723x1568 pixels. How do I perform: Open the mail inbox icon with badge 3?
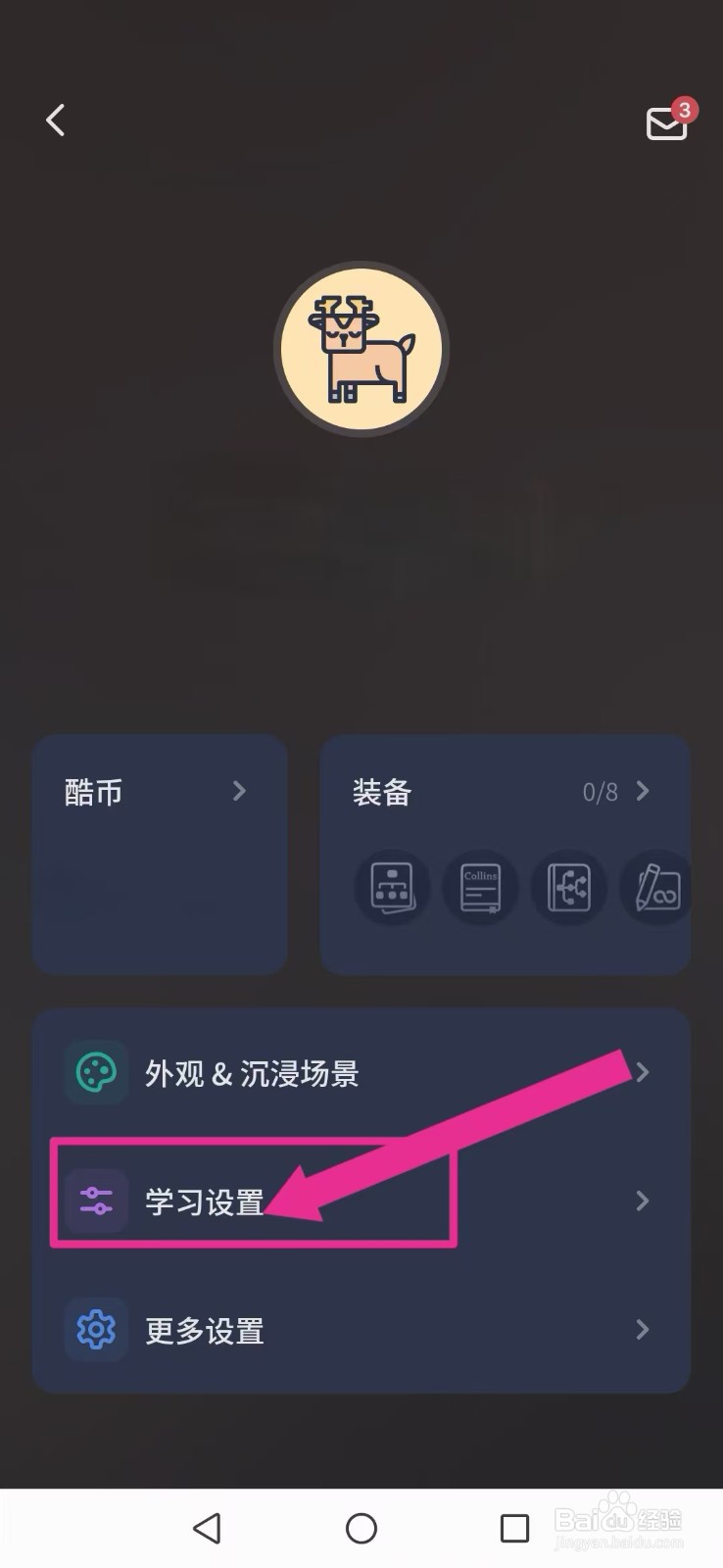point(667,122)
